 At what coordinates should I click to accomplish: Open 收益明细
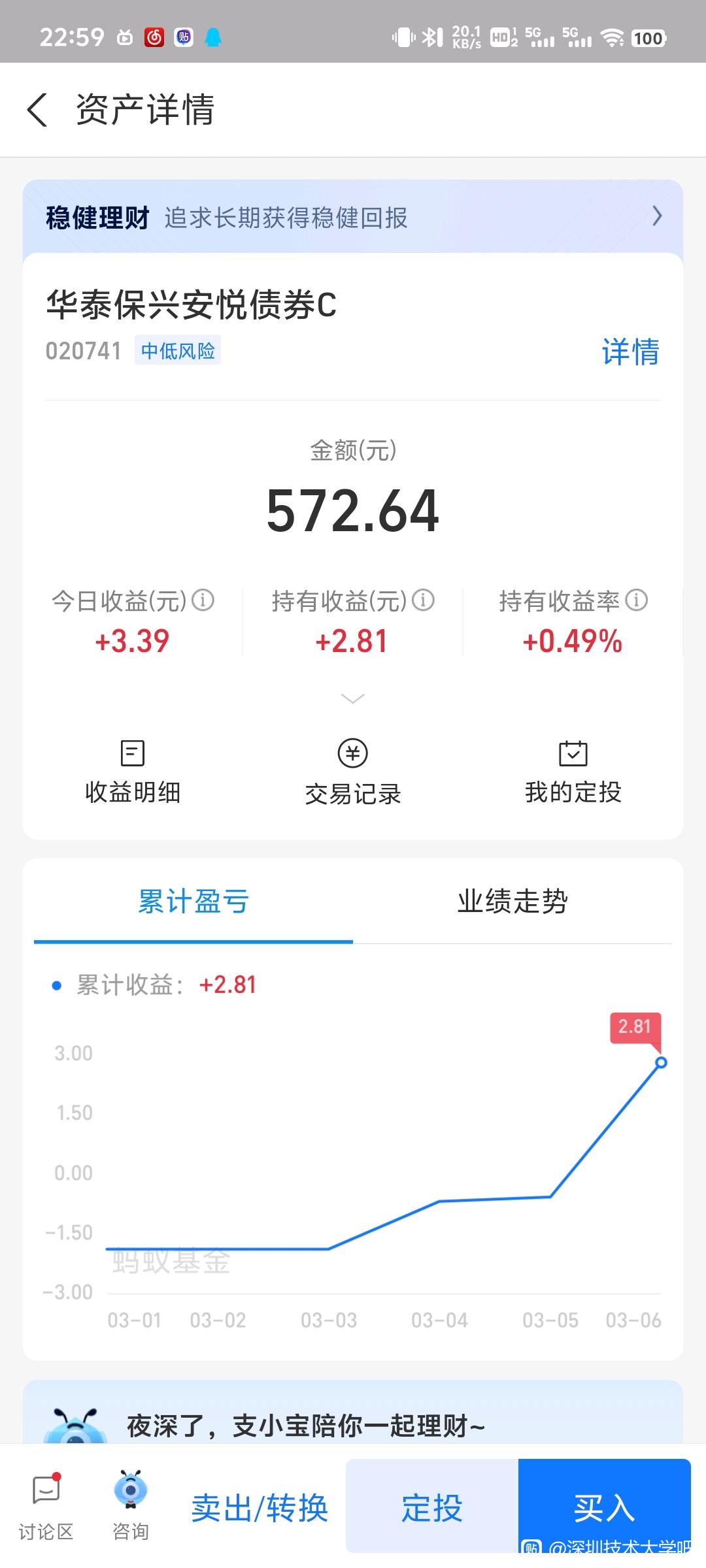pyautogui.click(x=133, y=772)
